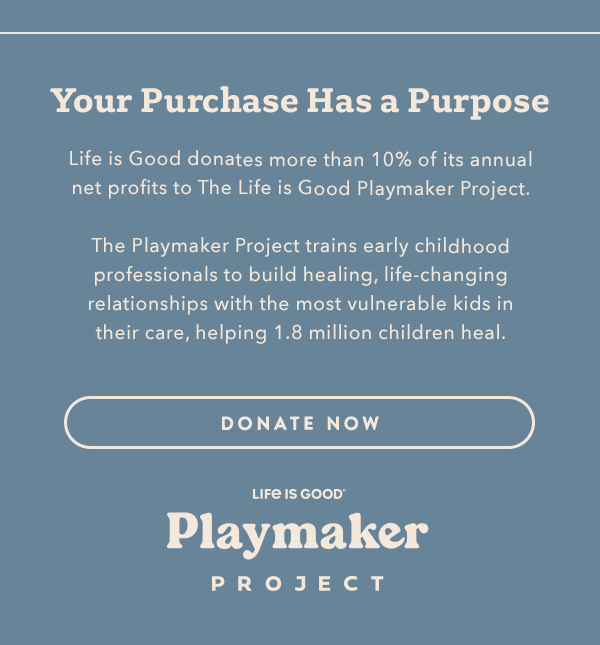Tap the Donate Now button
600x645 pixels.
click(300, 423)
